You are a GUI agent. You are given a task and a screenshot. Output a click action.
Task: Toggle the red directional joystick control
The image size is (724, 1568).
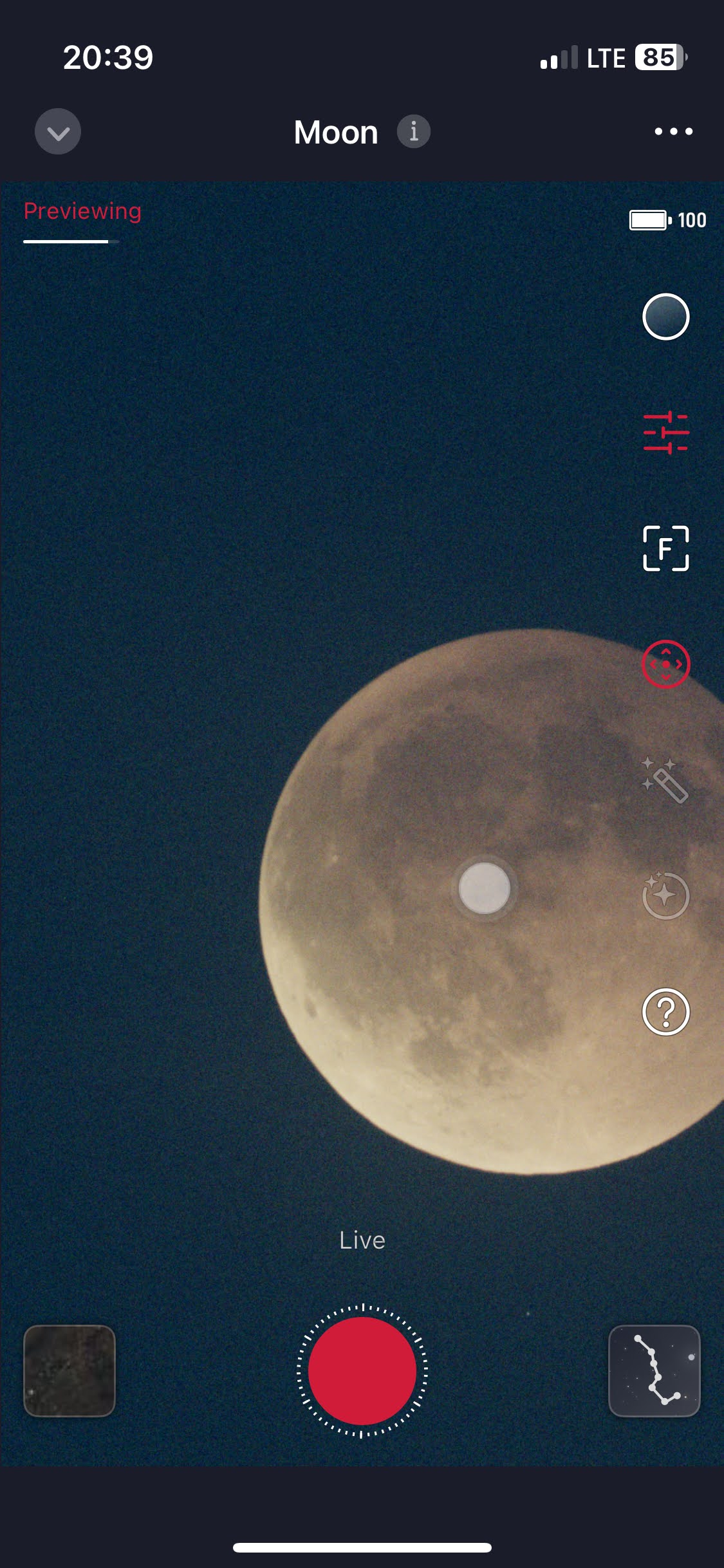666,664
